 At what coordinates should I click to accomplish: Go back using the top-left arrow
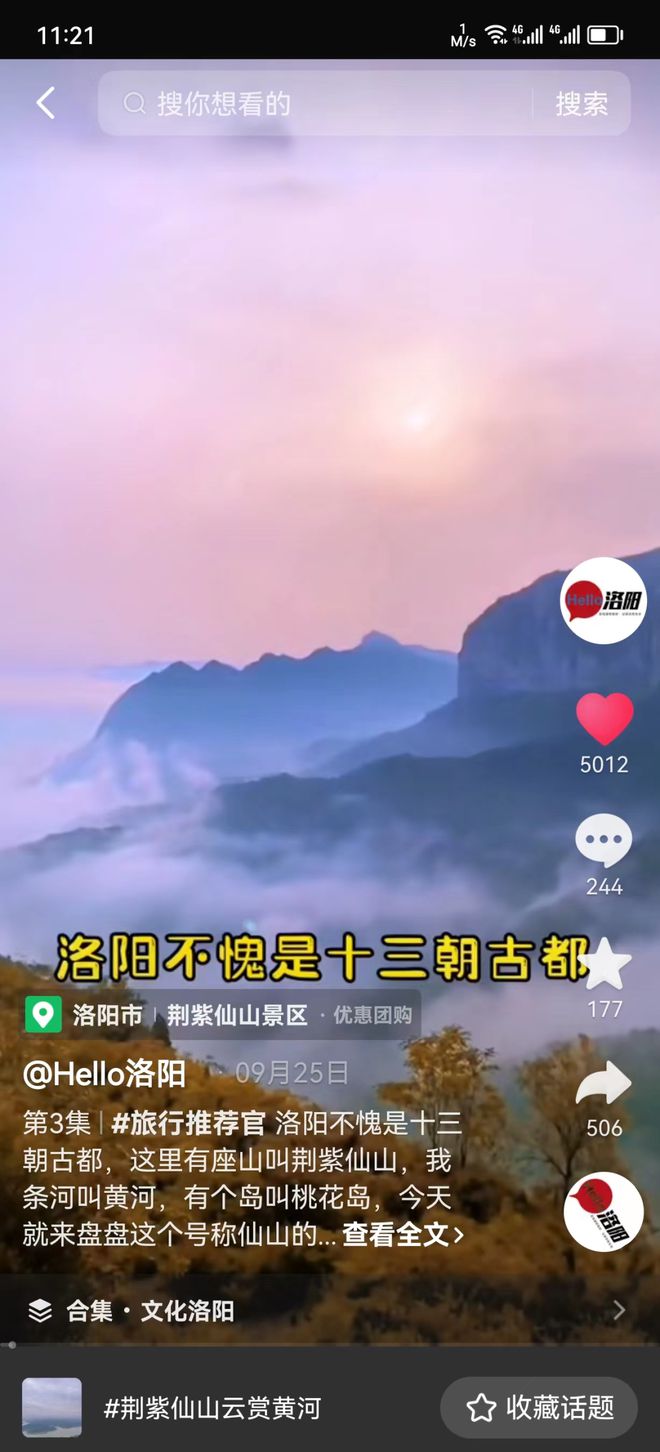pyautogui.click(x=45, y=103)
